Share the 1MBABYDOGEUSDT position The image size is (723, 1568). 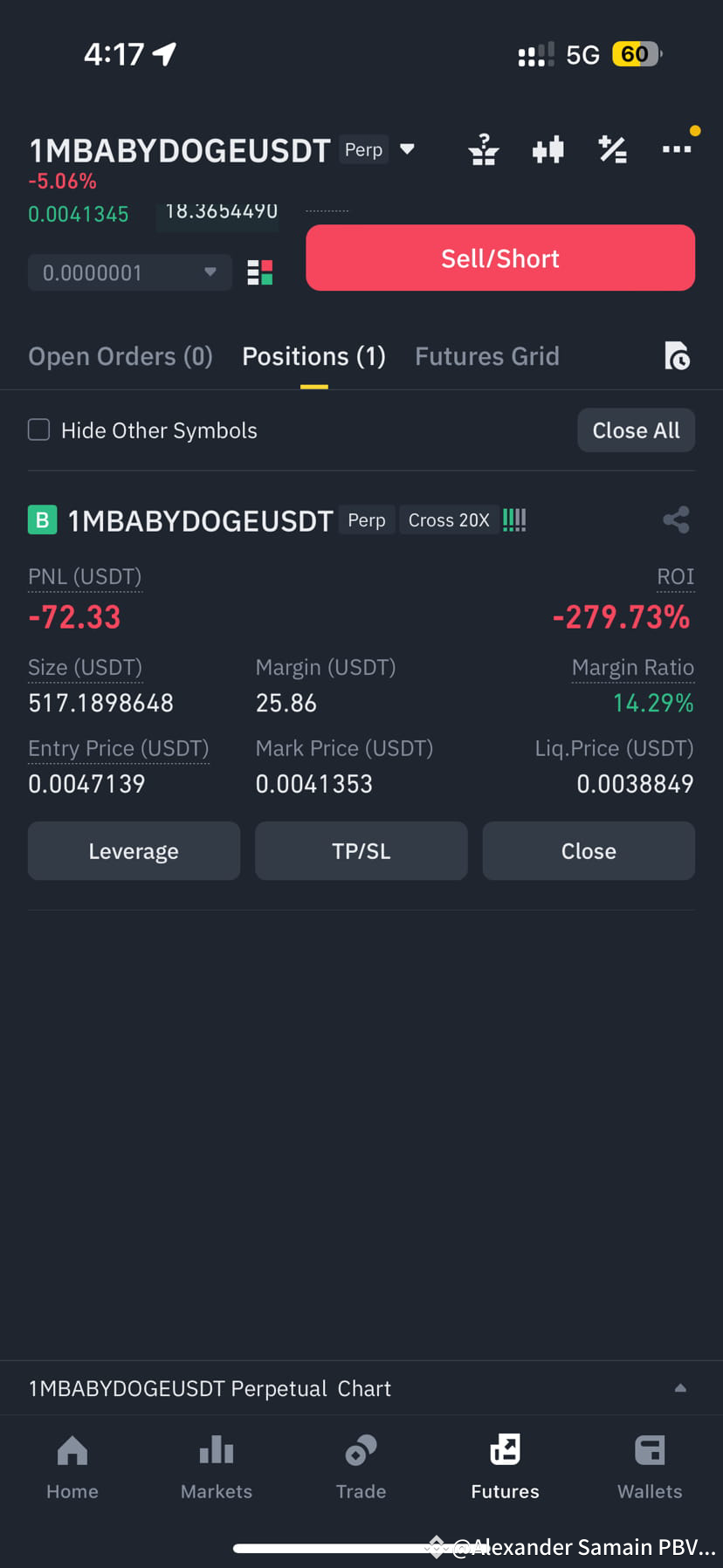pyautogui.click(x=676, y=519)
